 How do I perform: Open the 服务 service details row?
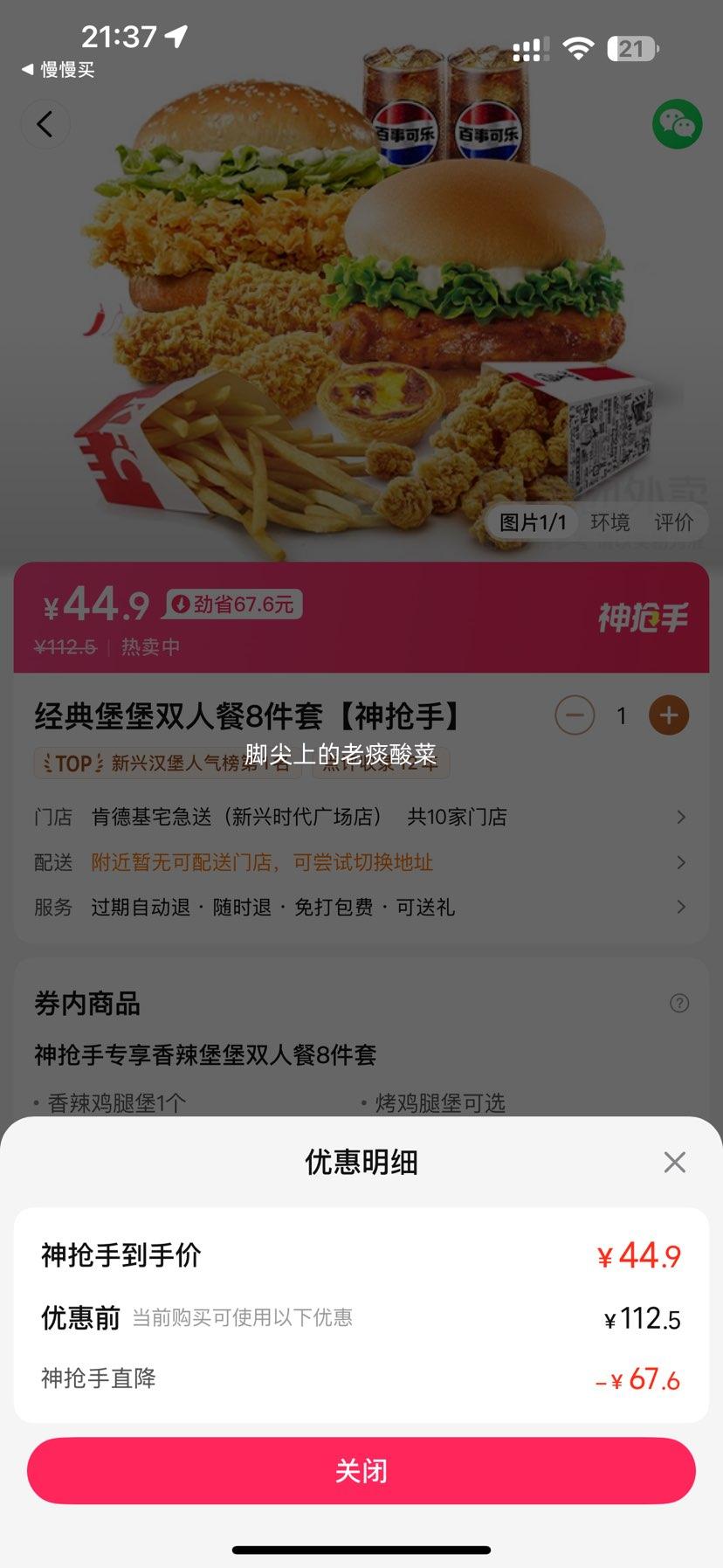360,908
